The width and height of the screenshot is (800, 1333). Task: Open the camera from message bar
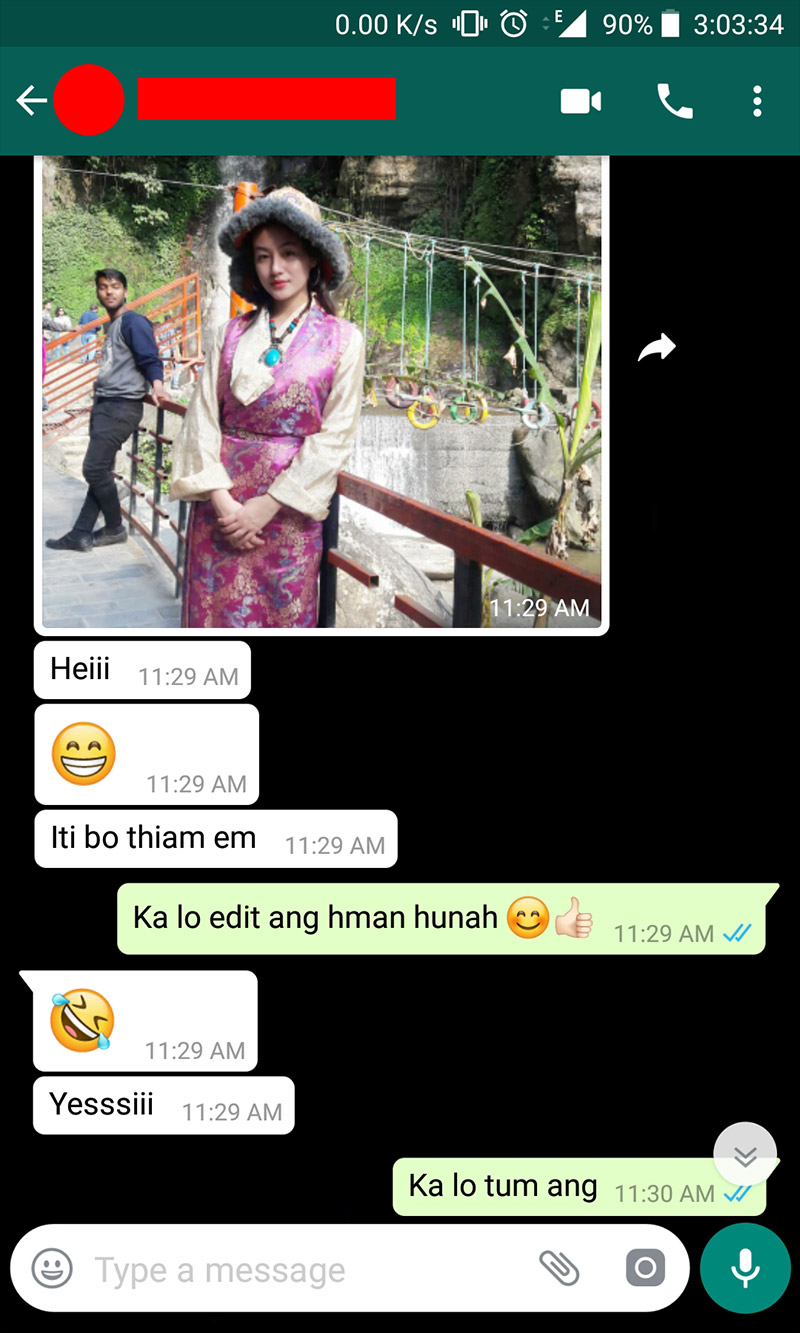[x=645, y=1269]
